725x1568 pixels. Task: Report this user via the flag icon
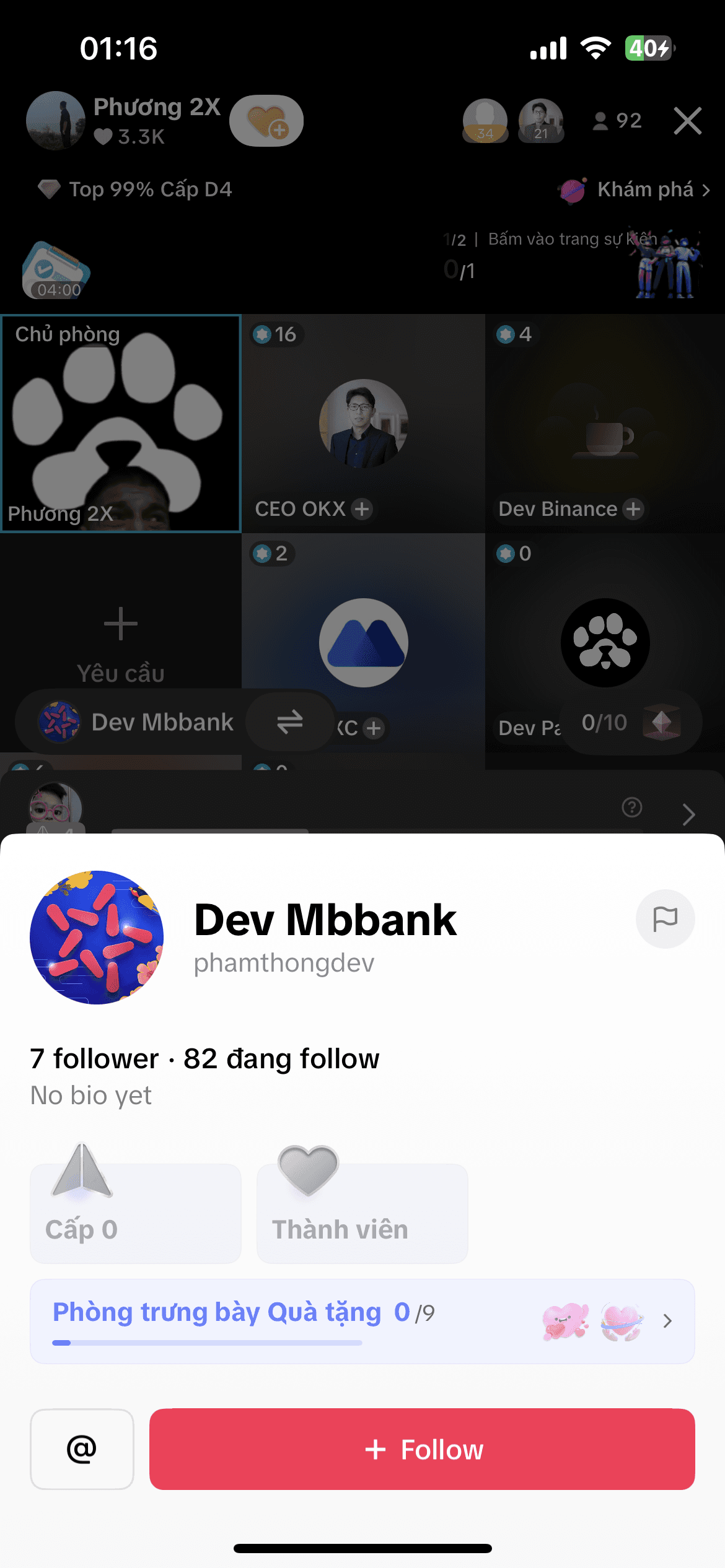tap(665, 918)
